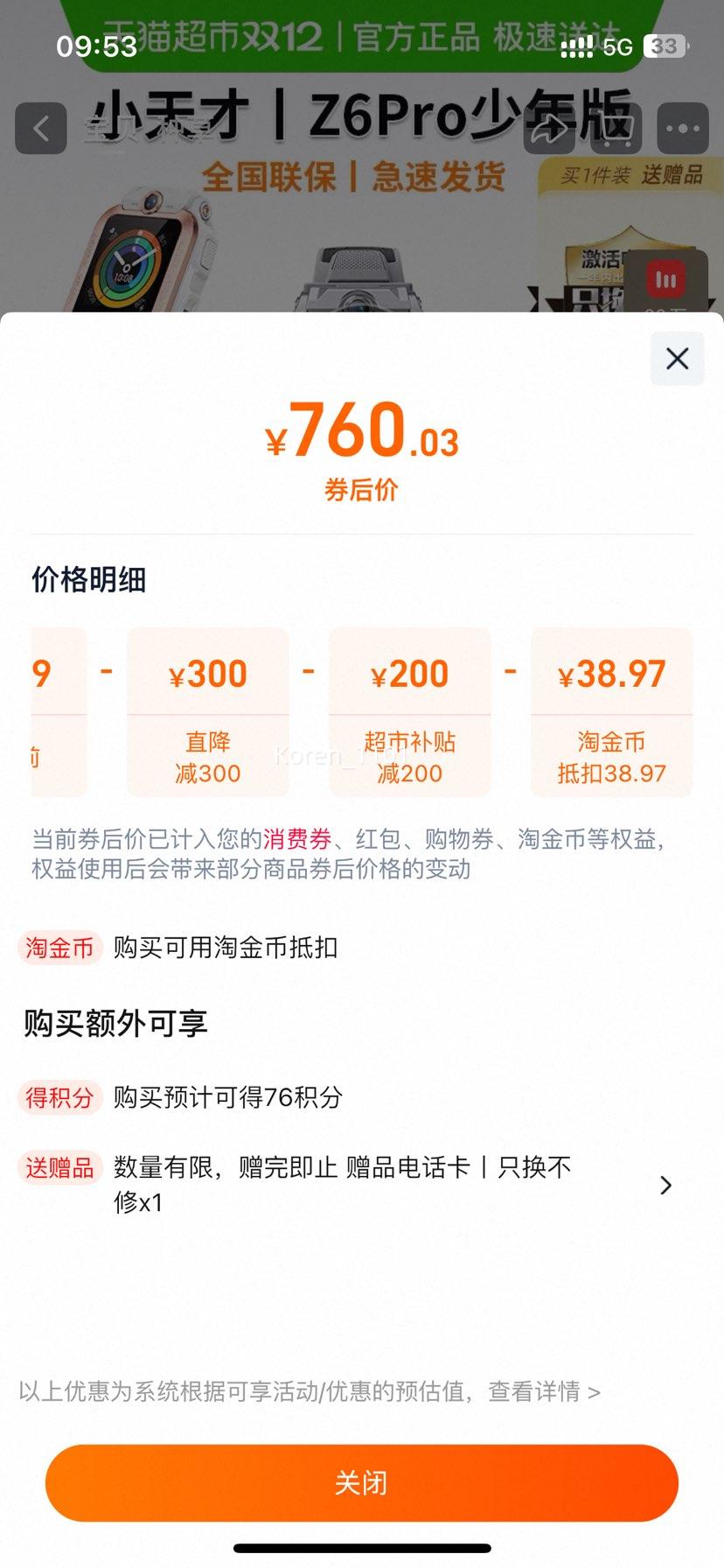Viewport: 724px width, 1568px height.
Task: Tap the 得积分 badge icon
Action: click(x=59, y=1098)
